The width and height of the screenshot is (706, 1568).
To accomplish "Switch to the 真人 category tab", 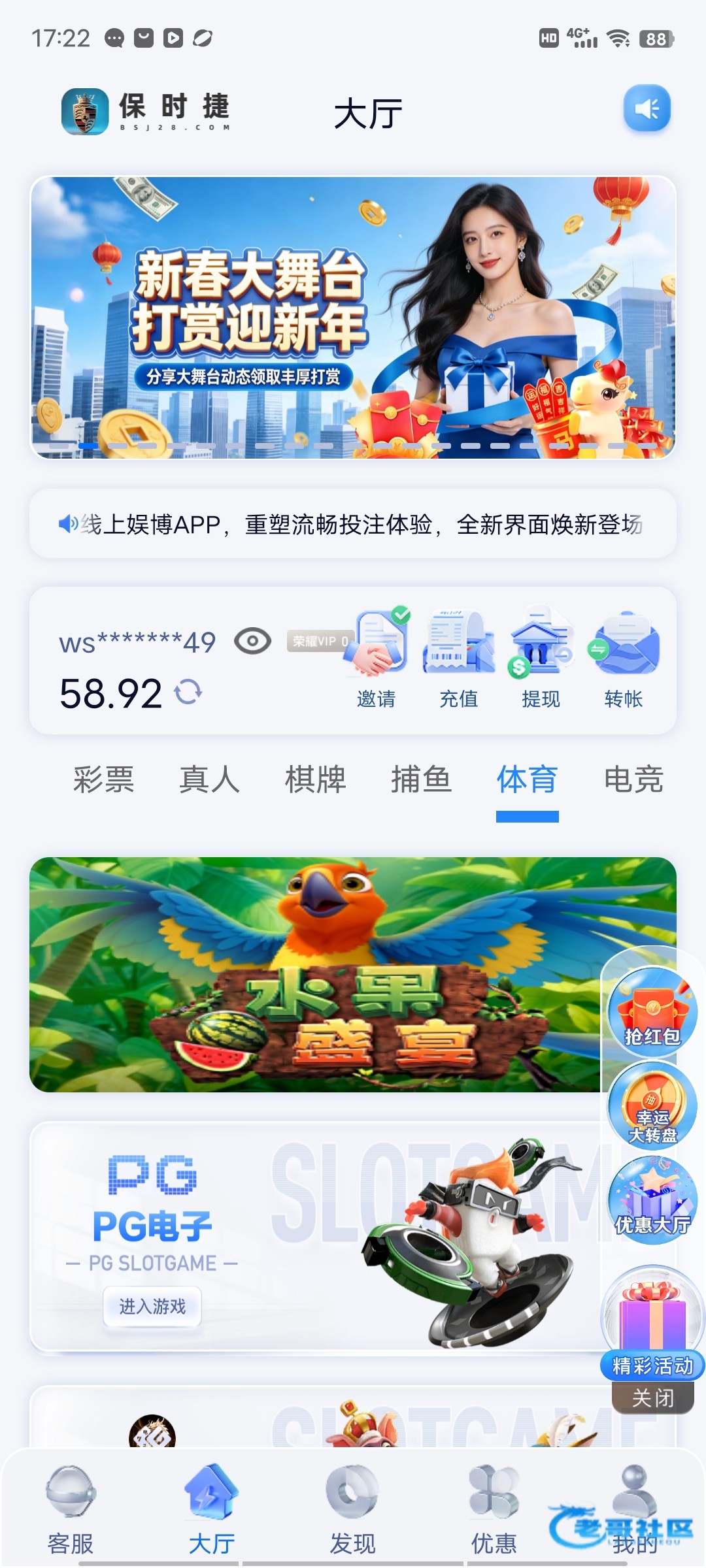I will 209,779.
